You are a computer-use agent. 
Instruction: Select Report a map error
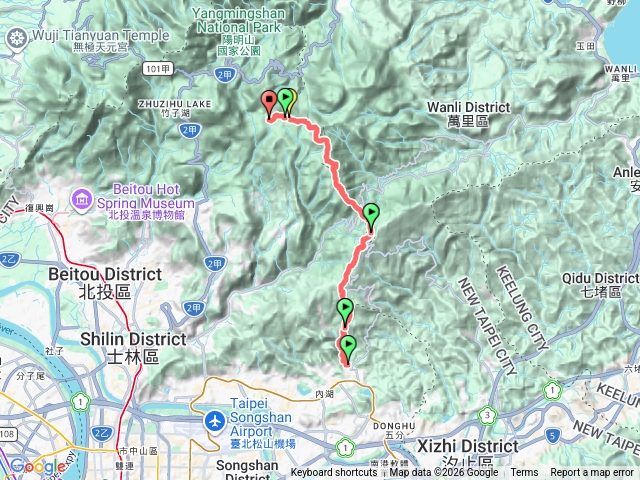[592, 473]
